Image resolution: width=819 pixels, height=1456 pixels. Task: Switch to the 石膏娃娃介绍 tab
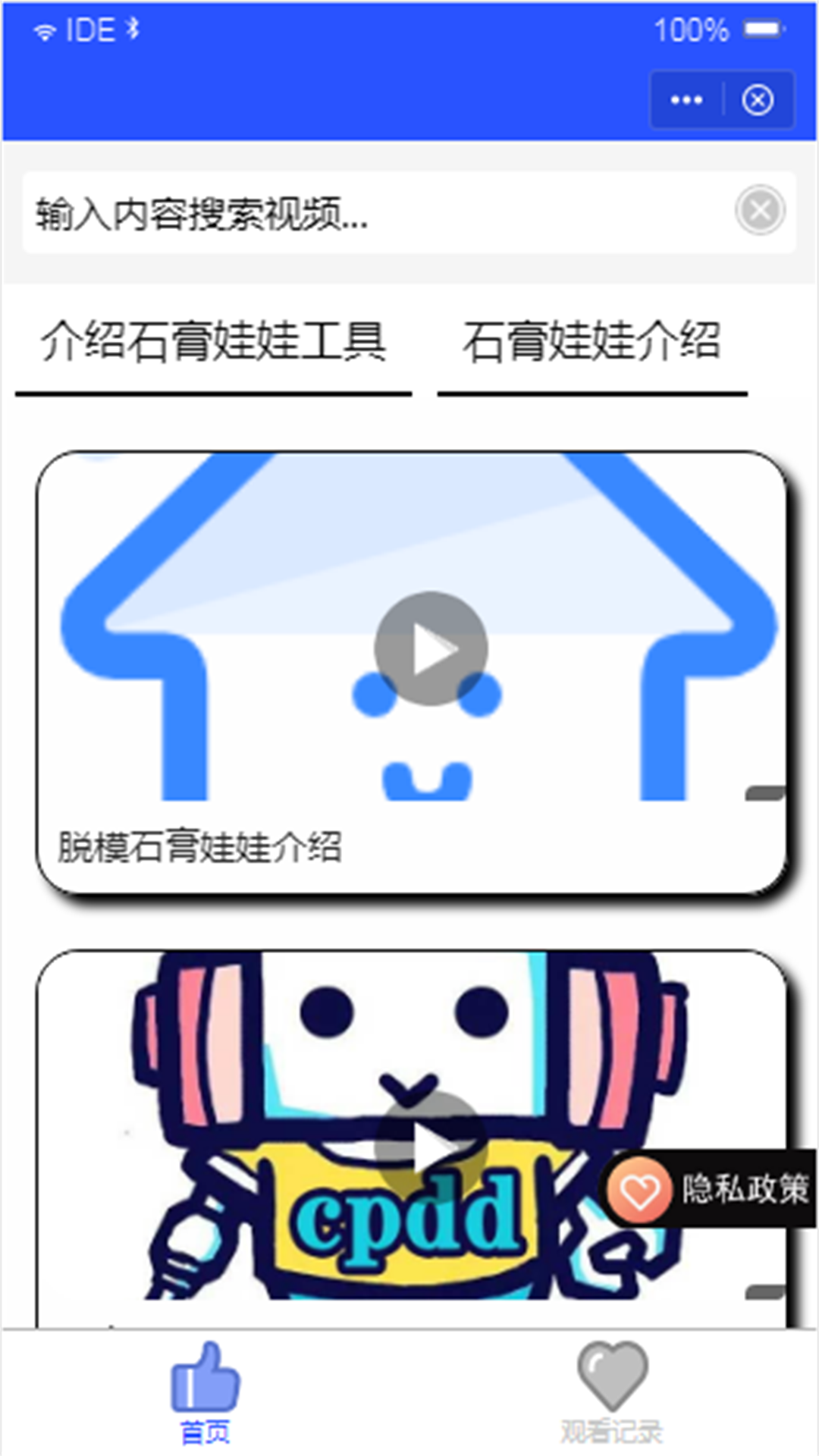591,342
